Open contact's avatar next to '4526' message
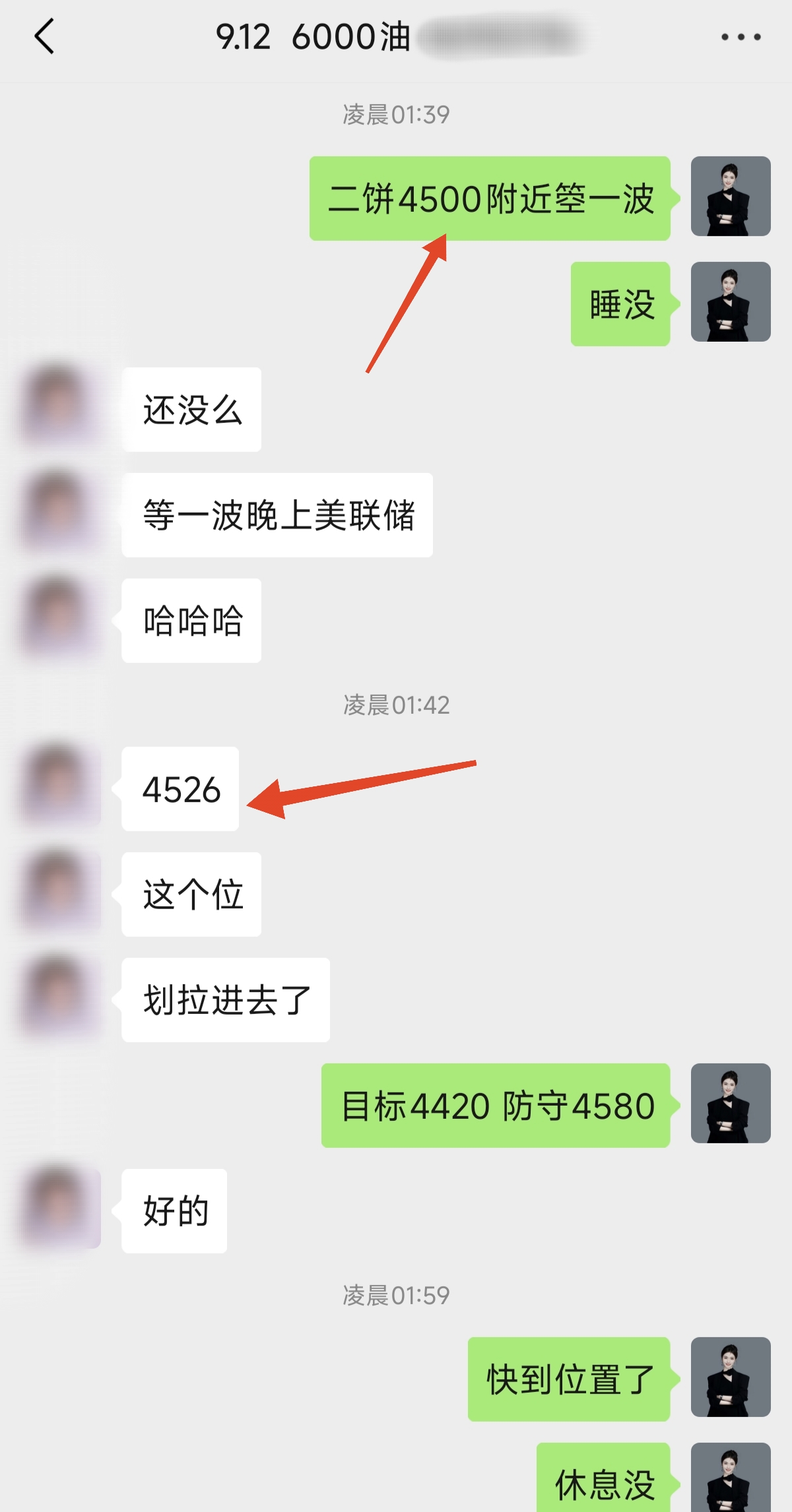Viewport: 792px width, 1512px height. [x=59, y=788]
